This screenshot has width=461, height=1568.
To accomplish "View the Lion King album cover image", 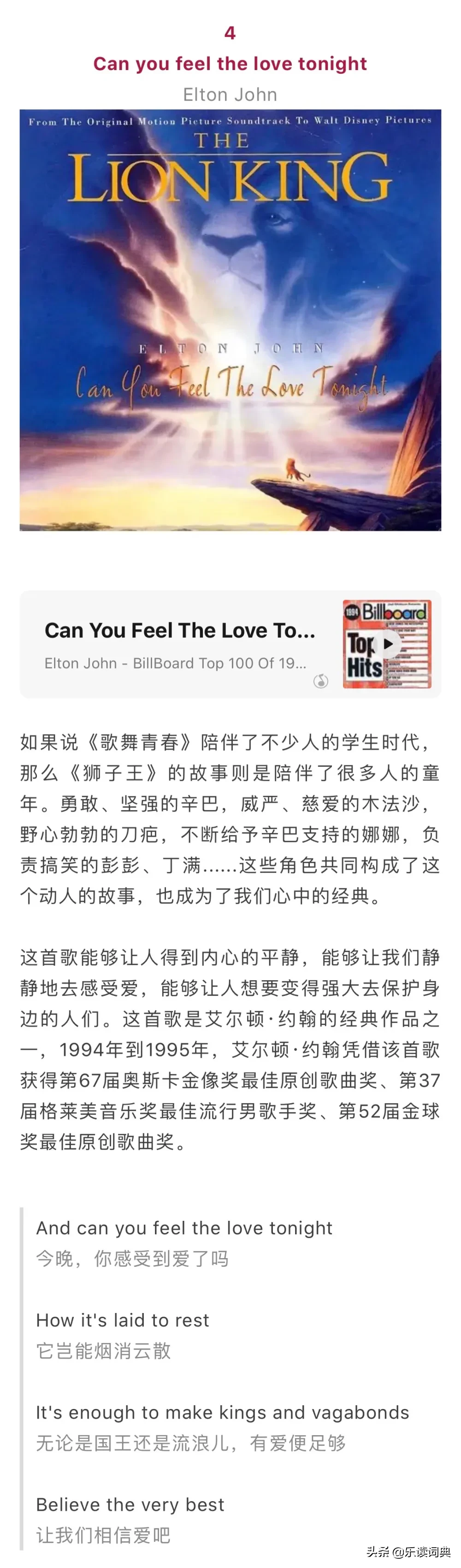I will pyautogui.click(x=230, y=320).
